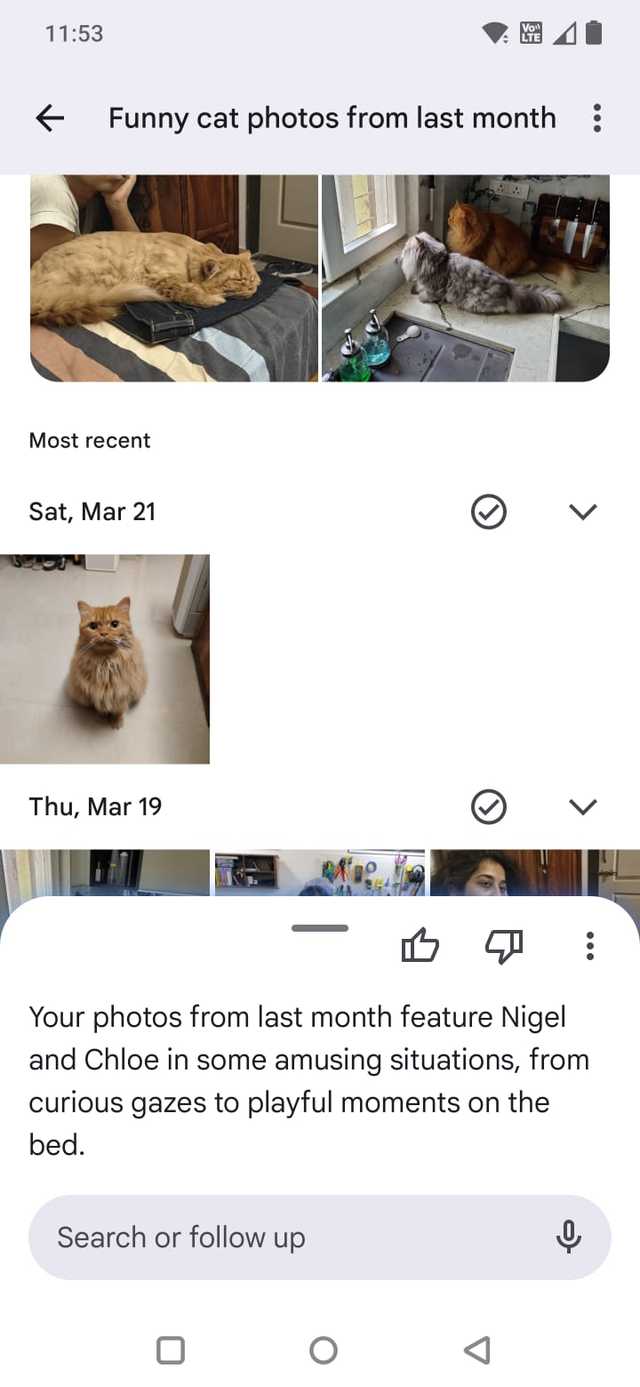
Task: Open recent apps from the navigation bar
Action: point(171,1350)
